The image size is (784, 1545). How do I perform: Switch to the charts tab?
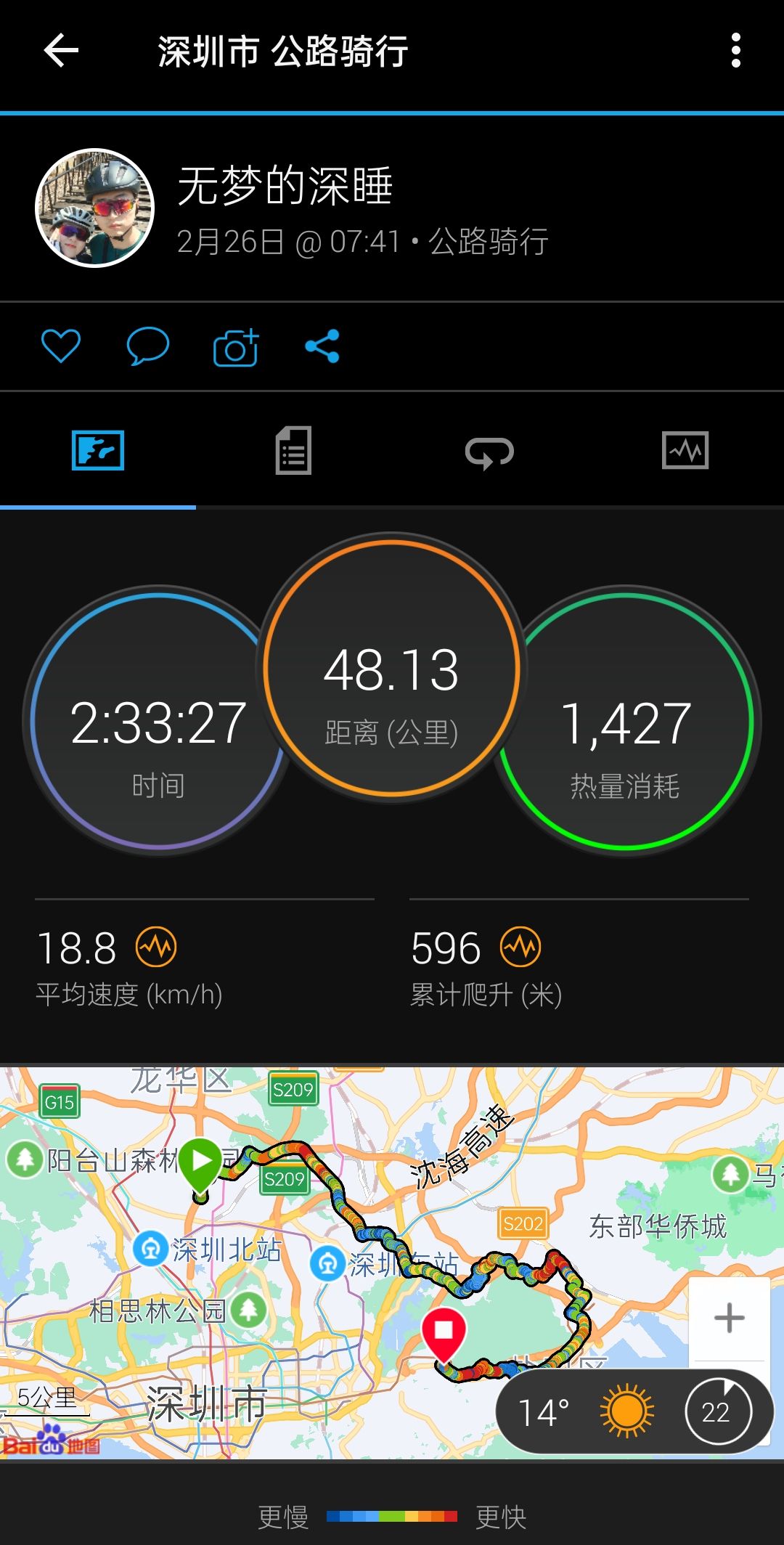[685, 451]
